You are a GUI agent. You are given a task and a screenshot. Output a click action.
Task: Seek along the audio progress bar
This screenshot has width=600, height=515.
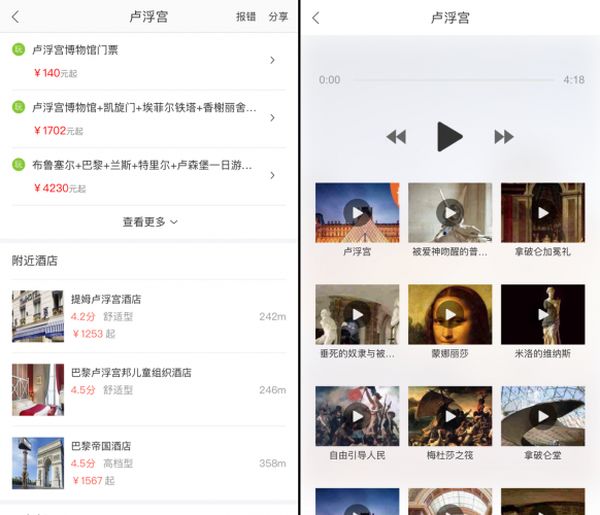pyautogui.click(x=452, y=80)
